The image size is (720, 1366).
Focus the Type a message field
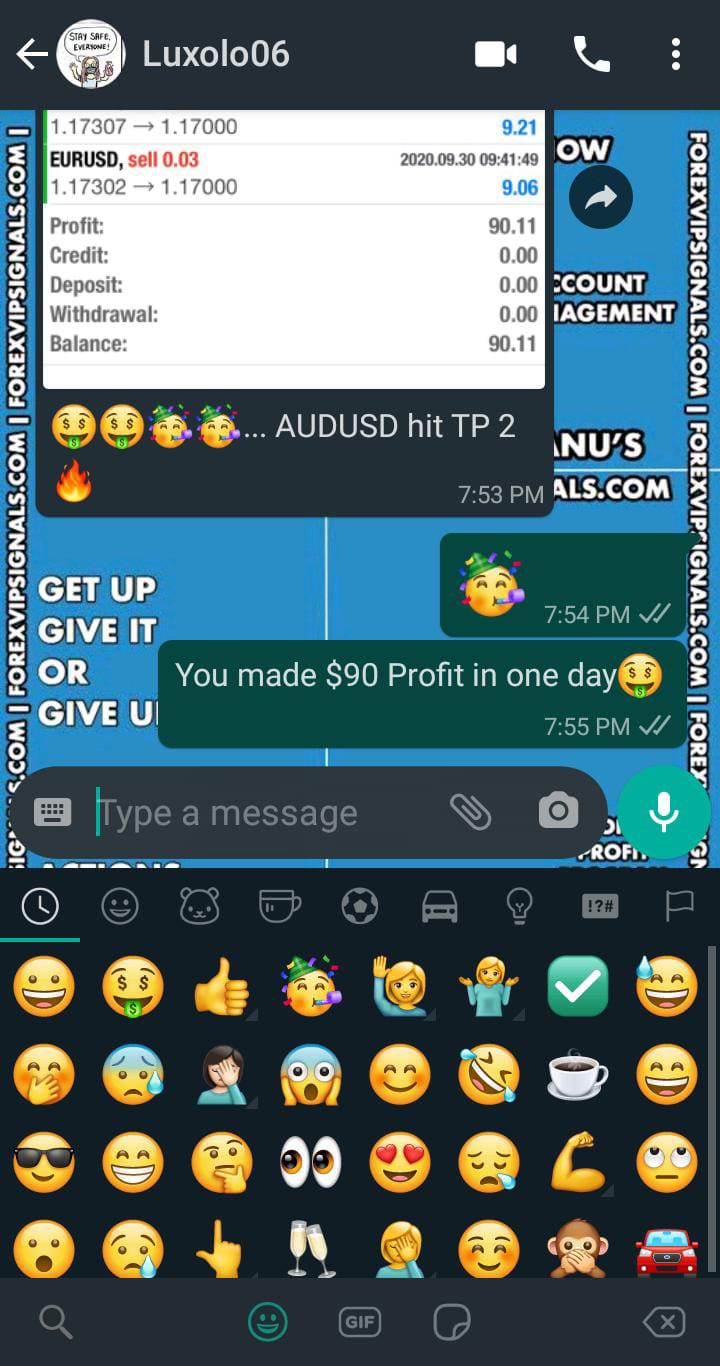[260, 813]
